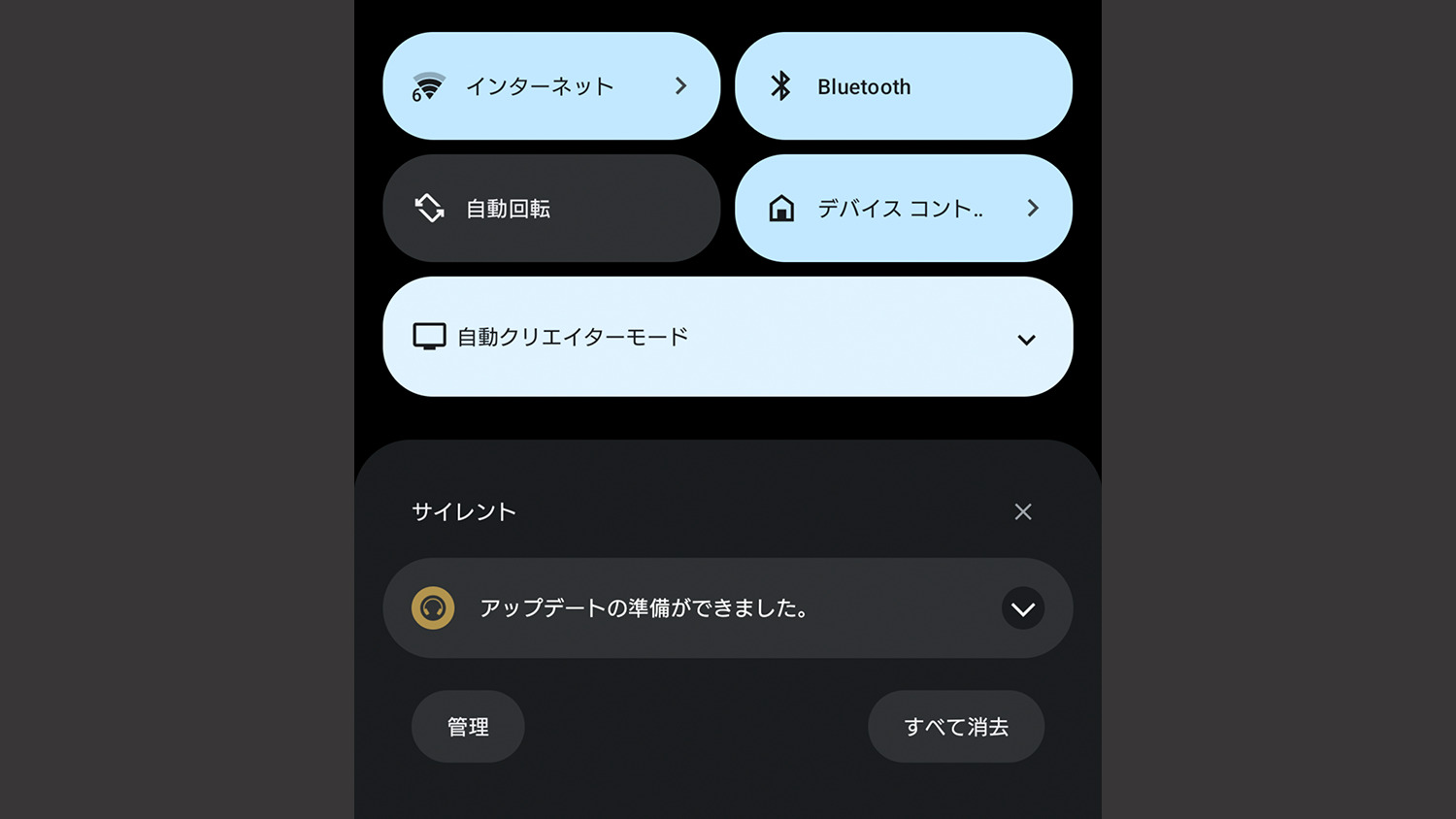
Task: Clear all notifications with すべて消去
Action: coord(955,726)
